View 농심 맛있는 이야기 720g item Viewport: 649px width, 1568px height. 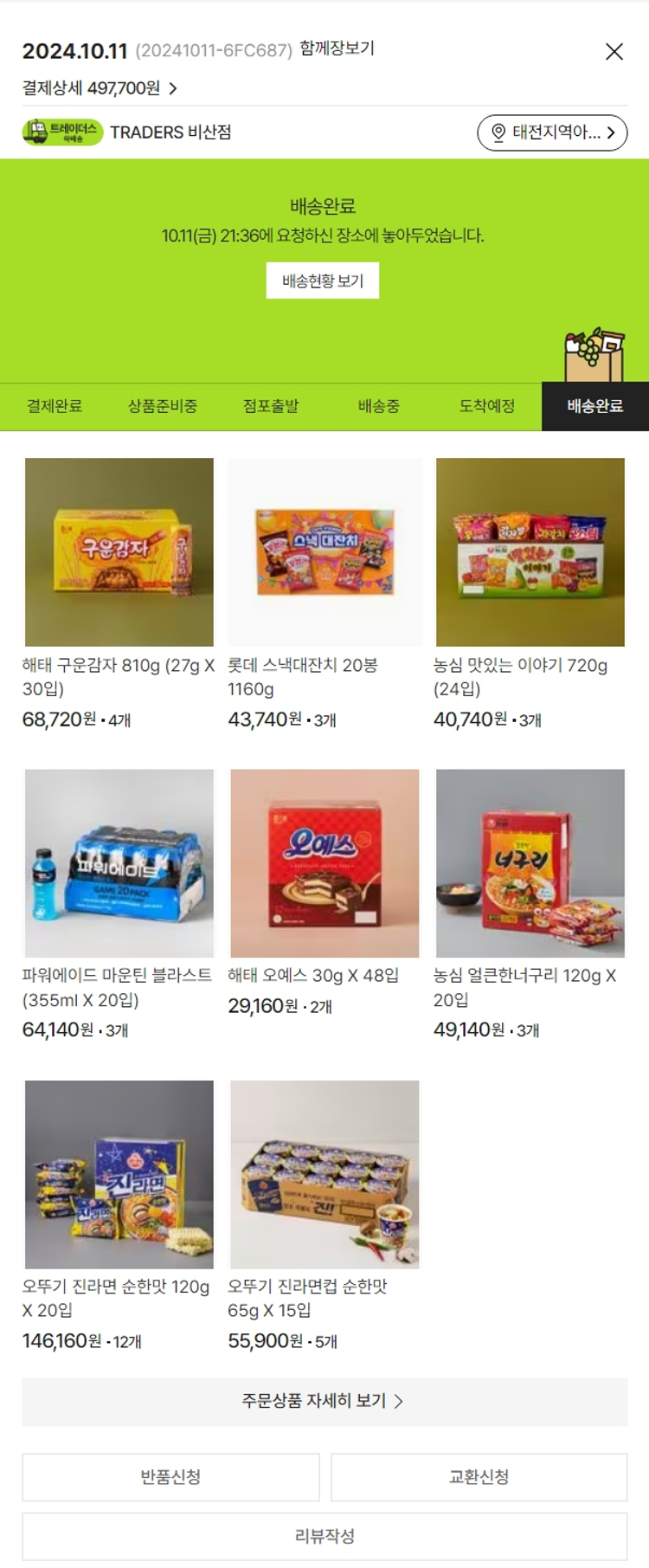[x=530, y=552]
